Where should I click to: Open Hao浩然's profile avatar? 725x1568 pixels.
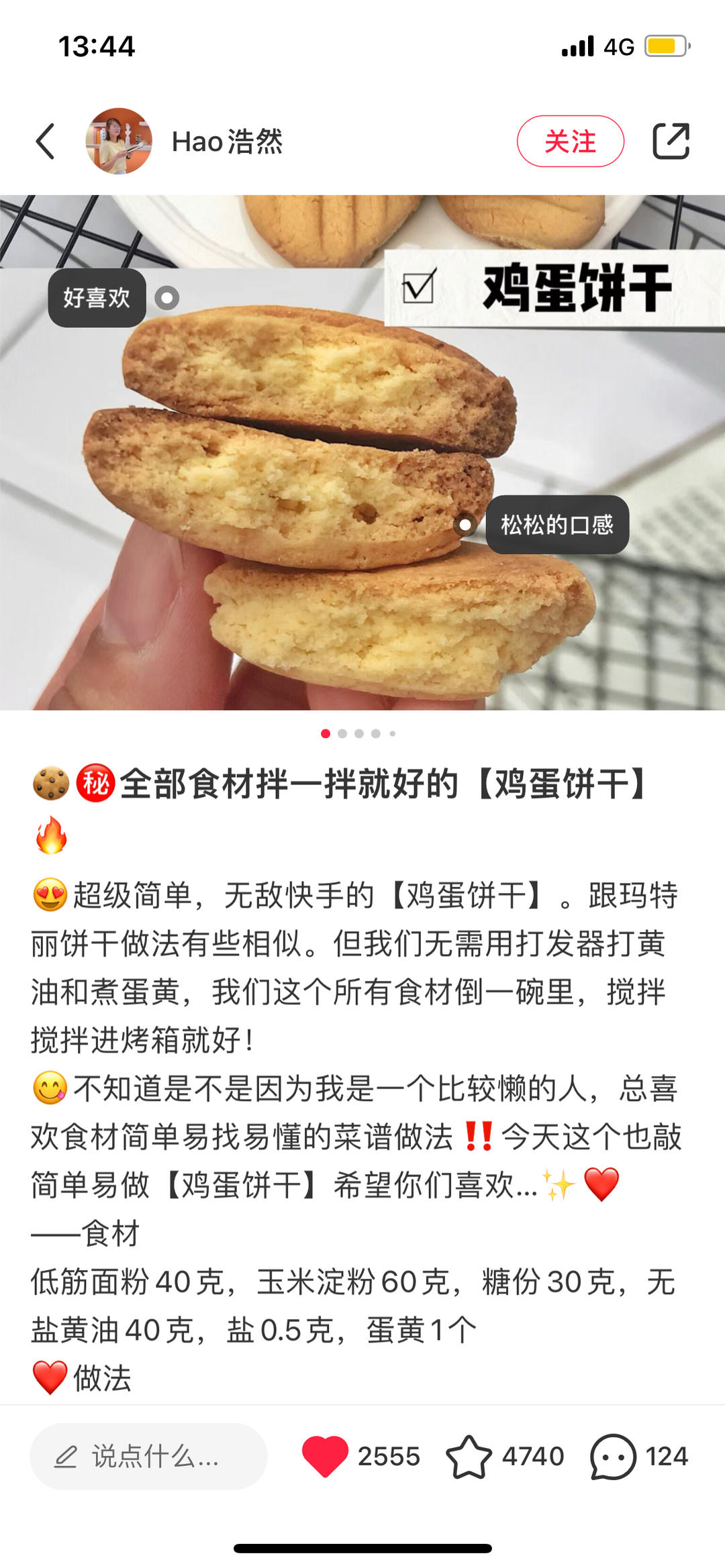[119, 142]
